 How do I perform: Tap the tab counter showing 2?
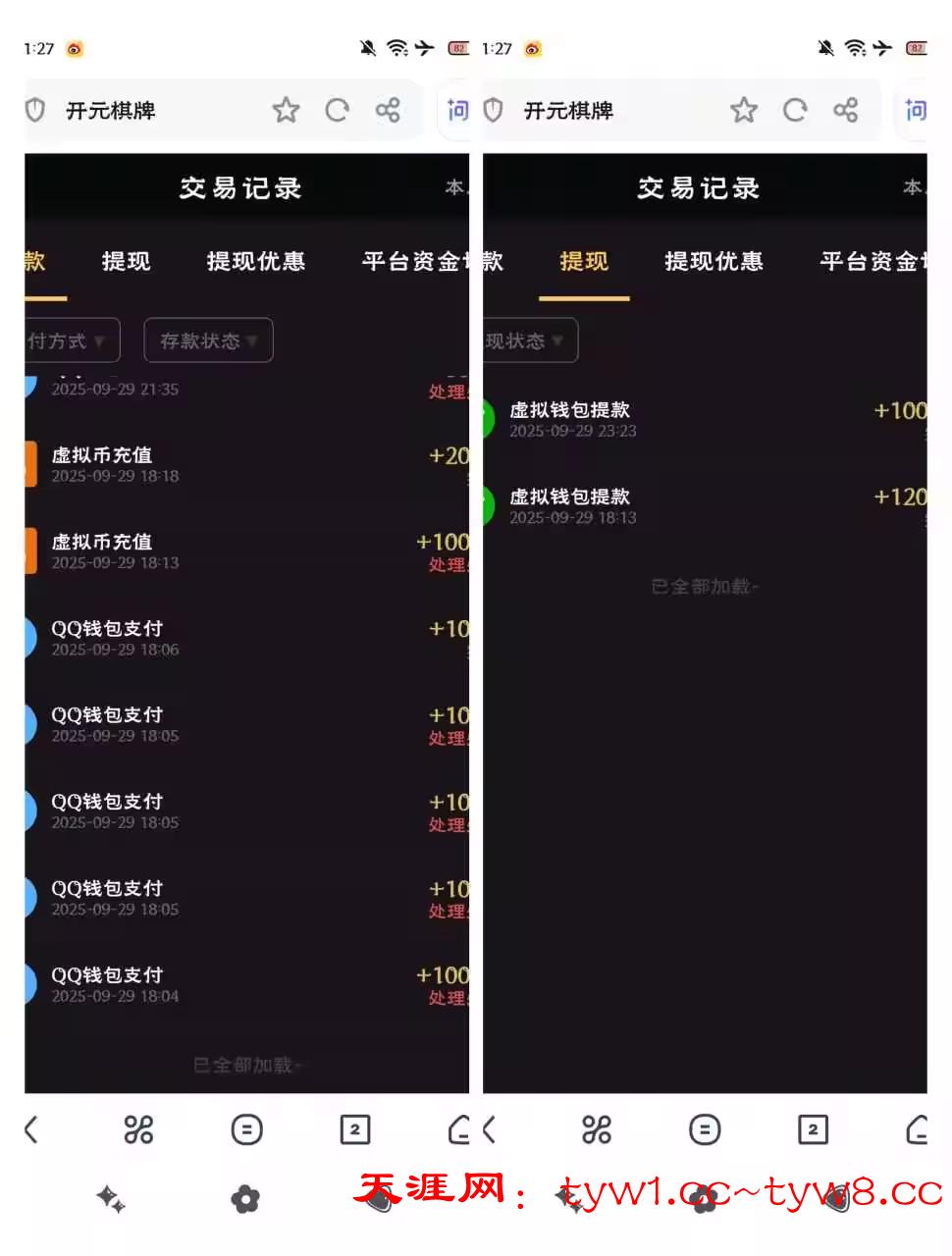pos(355,1129)
